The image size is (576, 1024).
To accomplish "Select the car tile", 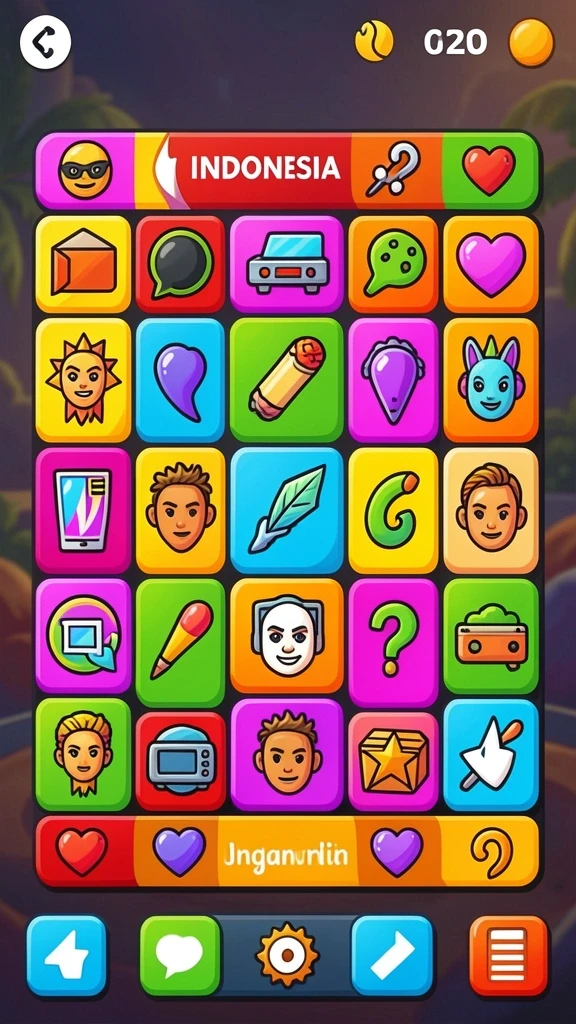I will coord(287,264).
